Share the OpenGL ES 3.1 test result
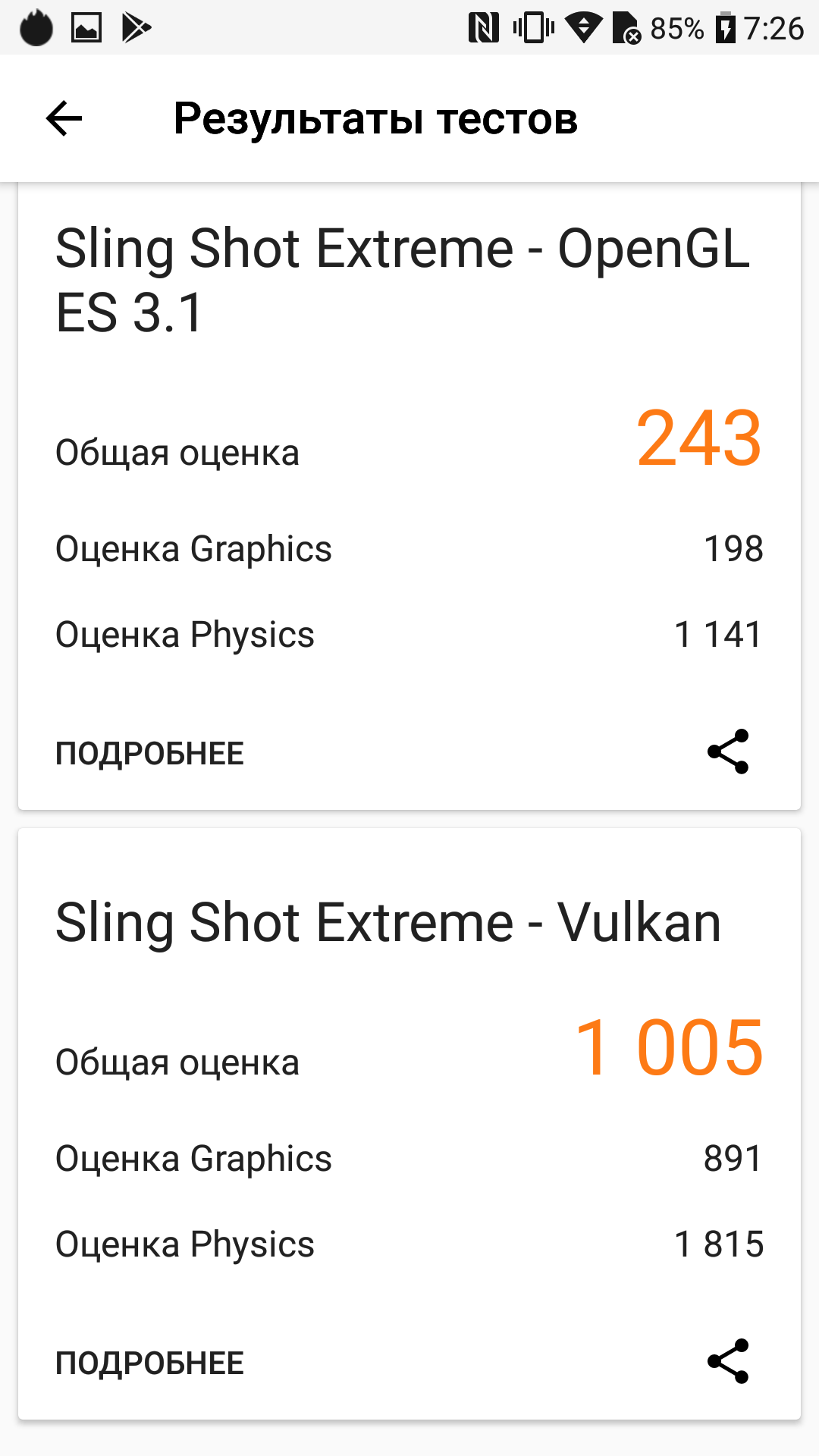 click(x=728, y=752)
